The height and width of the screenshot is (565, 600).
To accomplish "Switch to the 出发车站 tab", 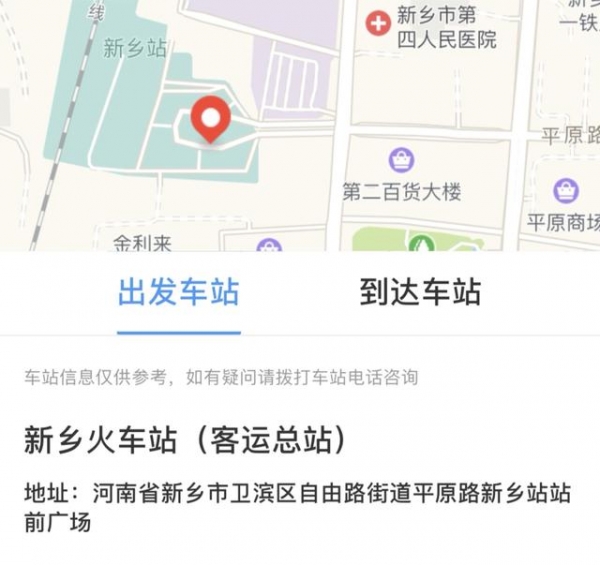I will (x=179, y=293).
